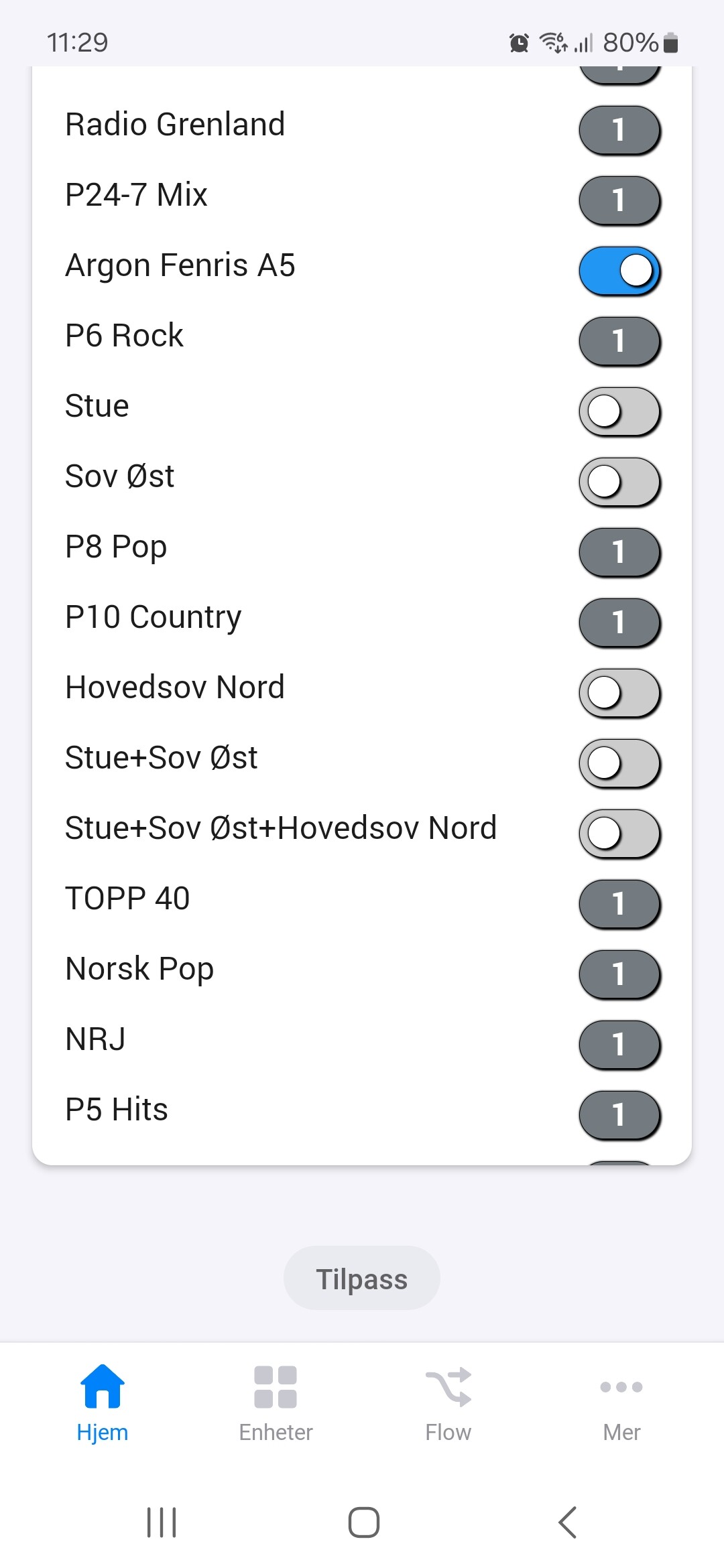
Task: Tap the system back button
Action: point(567,1522)
